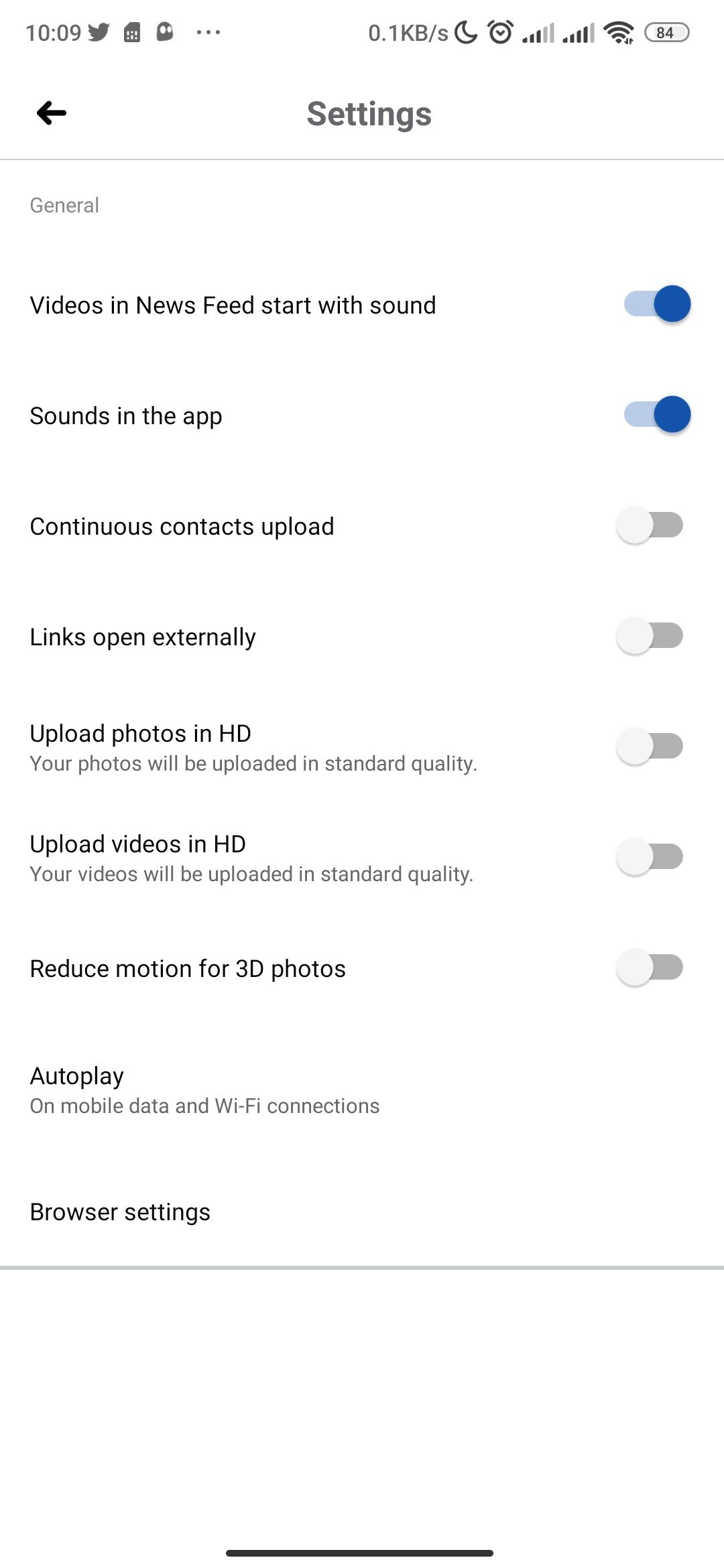Image resolution: width=724 pixels, height=1568 pixels.
Task: Tap the ghost notification icon
Action: [x=166, y=31]
